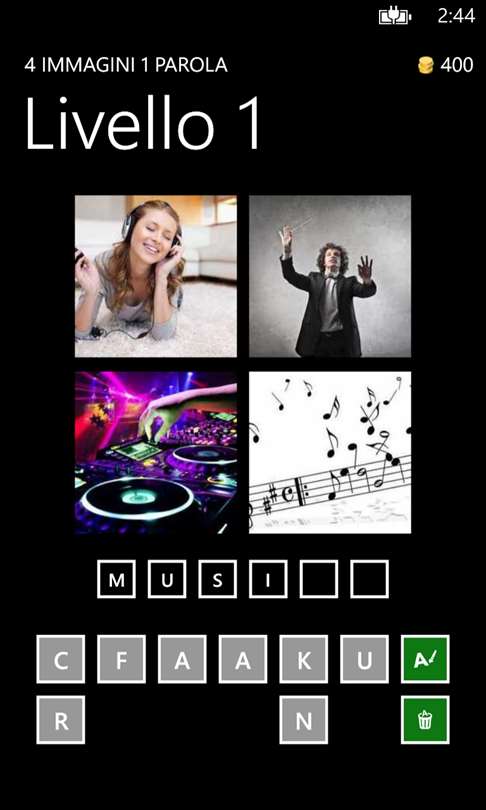This screenshot has width=486, height=810.
Task: Remove the I from the answer slots
Action: (x=268, y=579)
